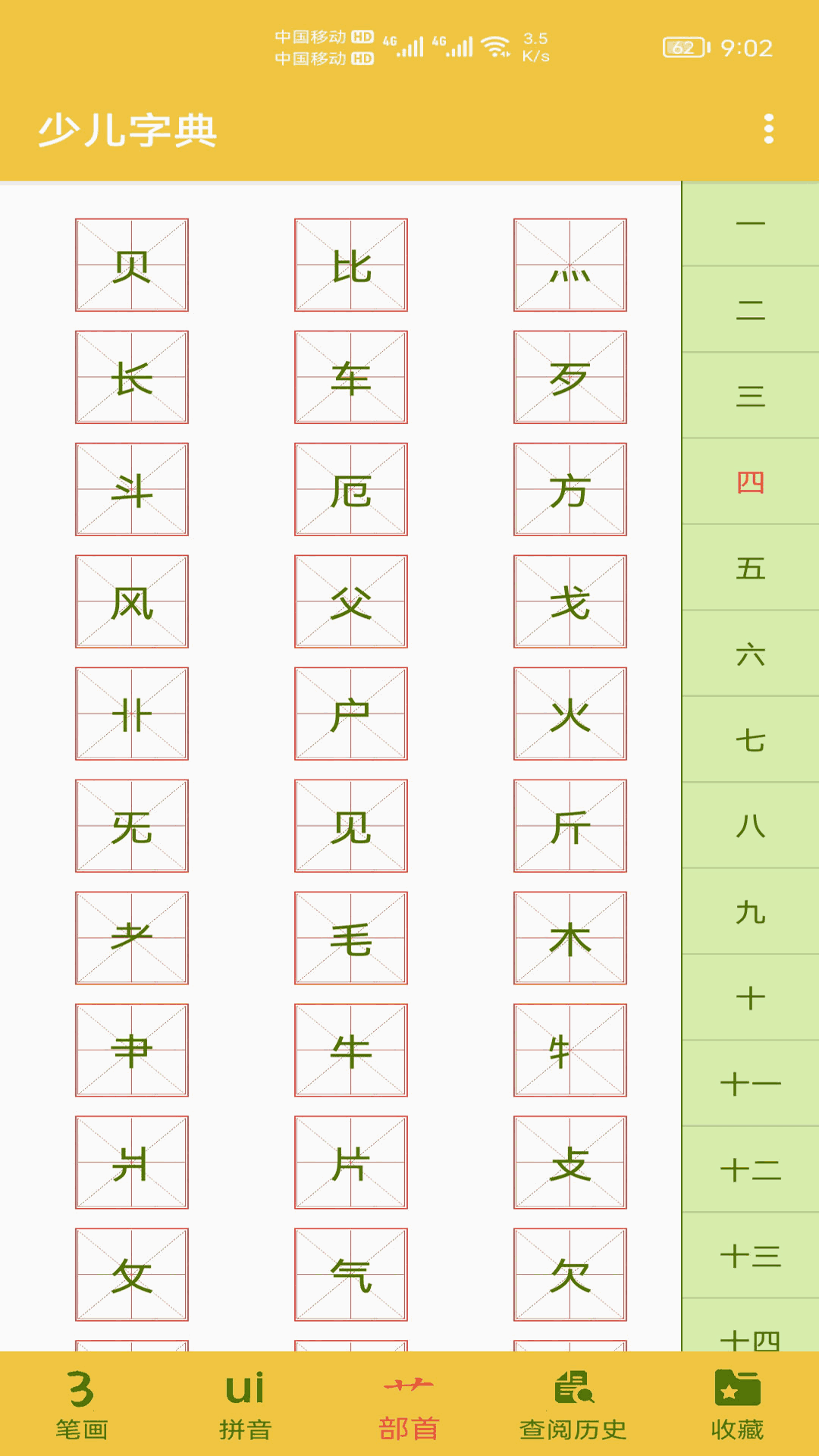Choose stroke count 十二 in the sidebar
Screen dimensions: 819x1456
[750, 1170]
